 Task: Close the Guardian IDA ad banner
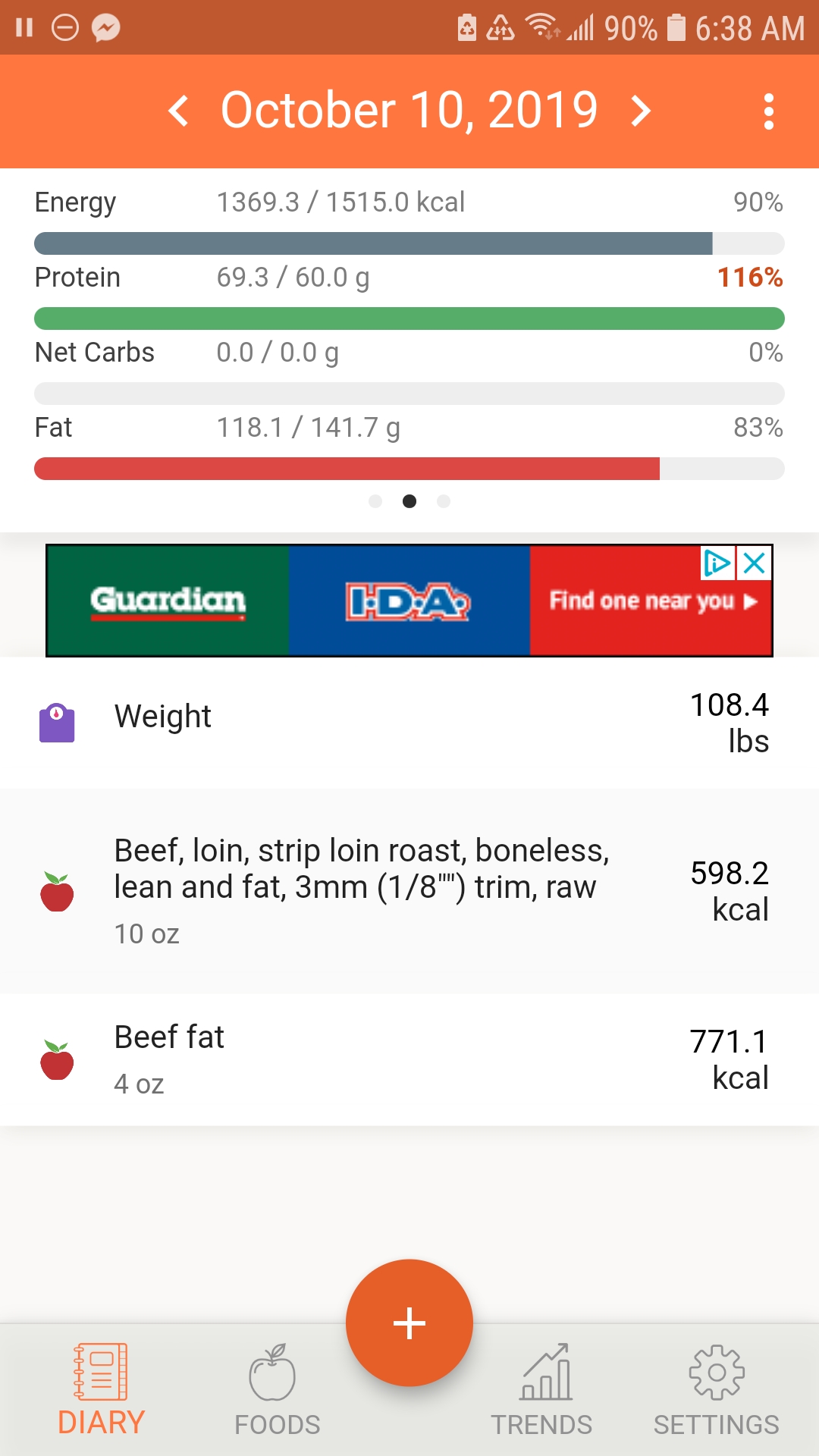755,563
